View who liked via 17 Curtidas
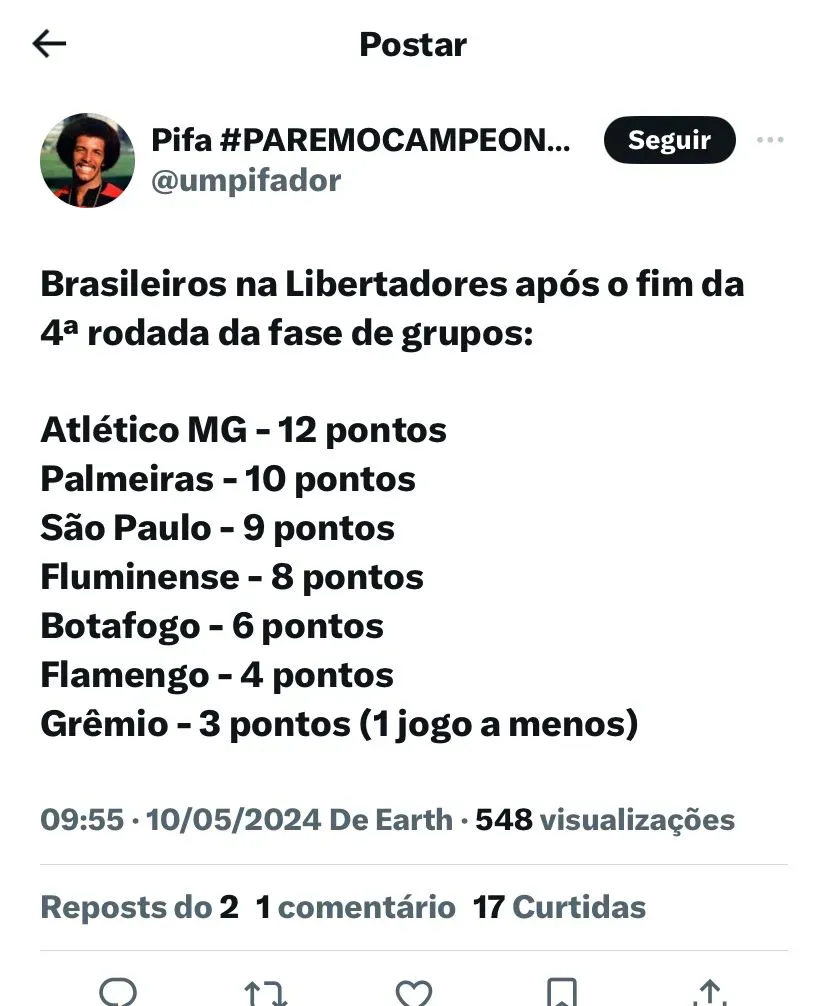This screenshot has width=828, height=1006. coord(560,907)
